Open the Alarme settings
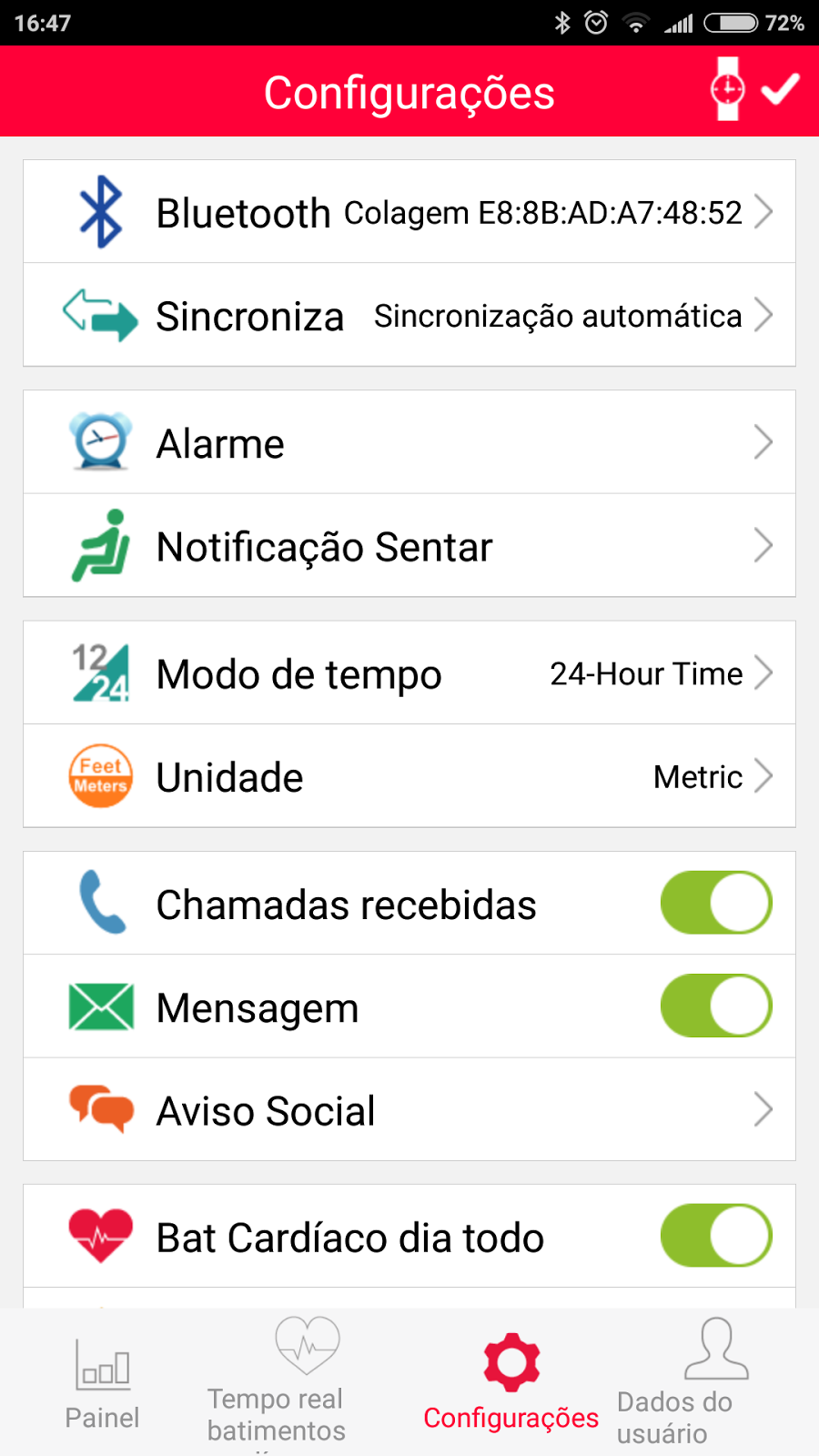 409,443
